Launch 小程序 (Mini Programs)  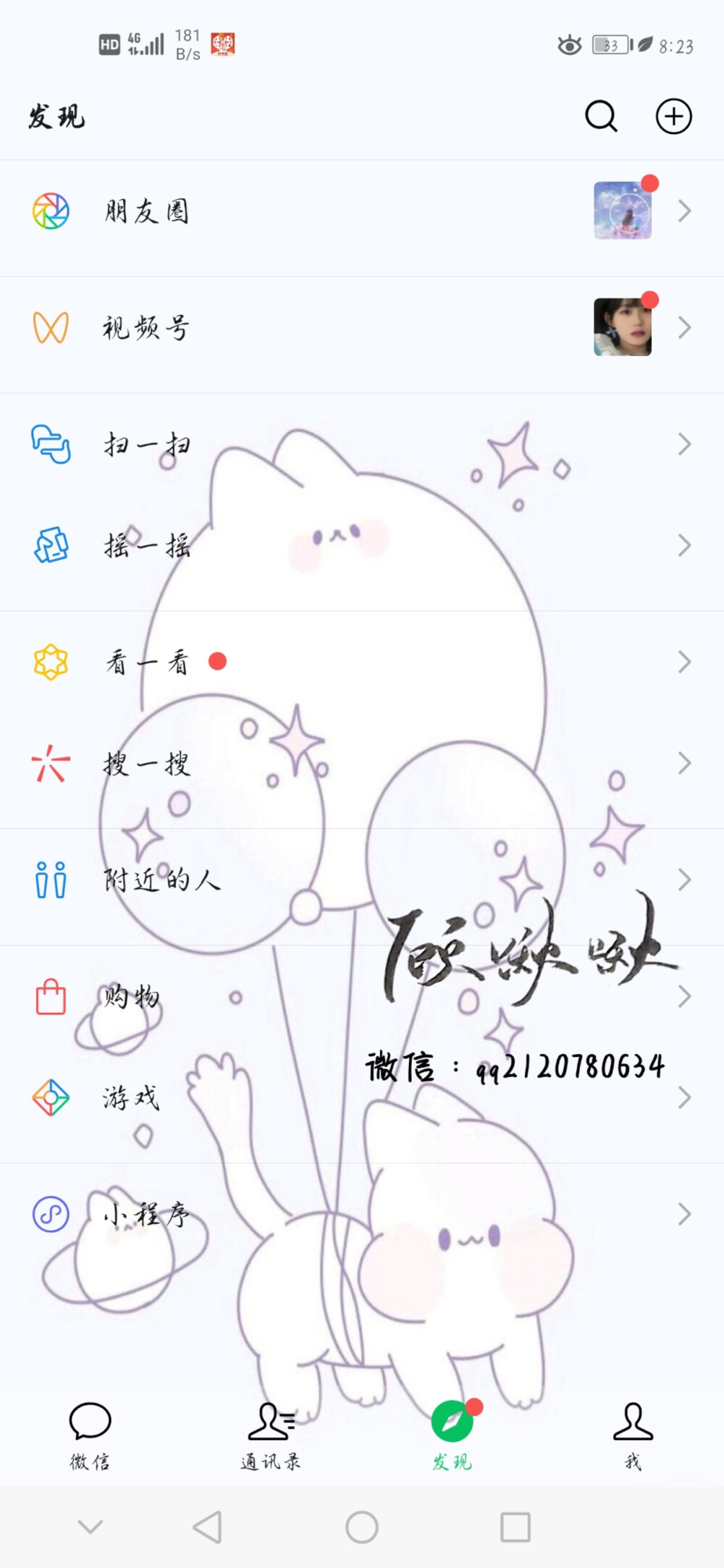pyautogui.click(x=145, y=1215)
